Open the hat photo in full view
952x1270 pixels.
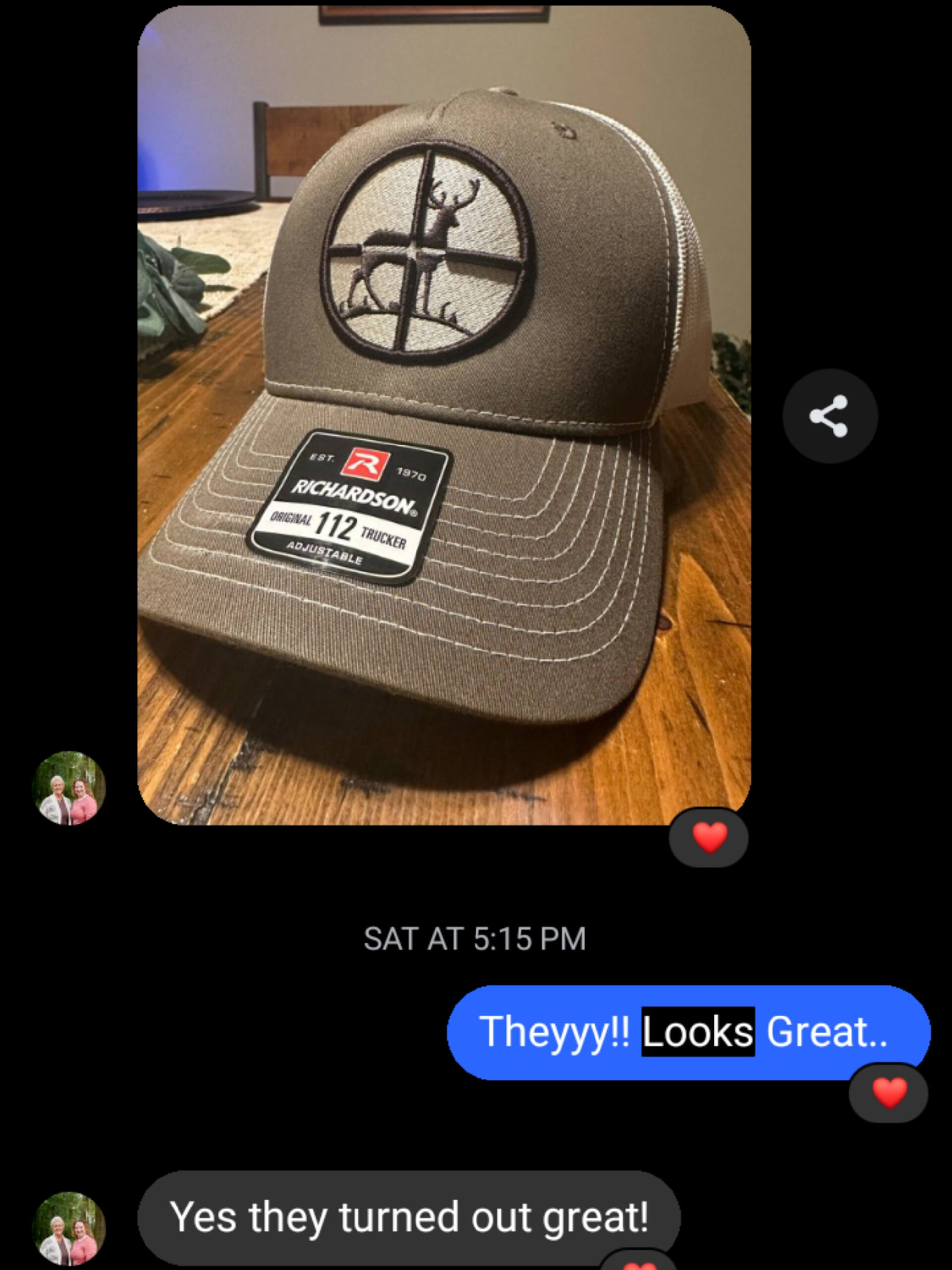click(444, 413)
